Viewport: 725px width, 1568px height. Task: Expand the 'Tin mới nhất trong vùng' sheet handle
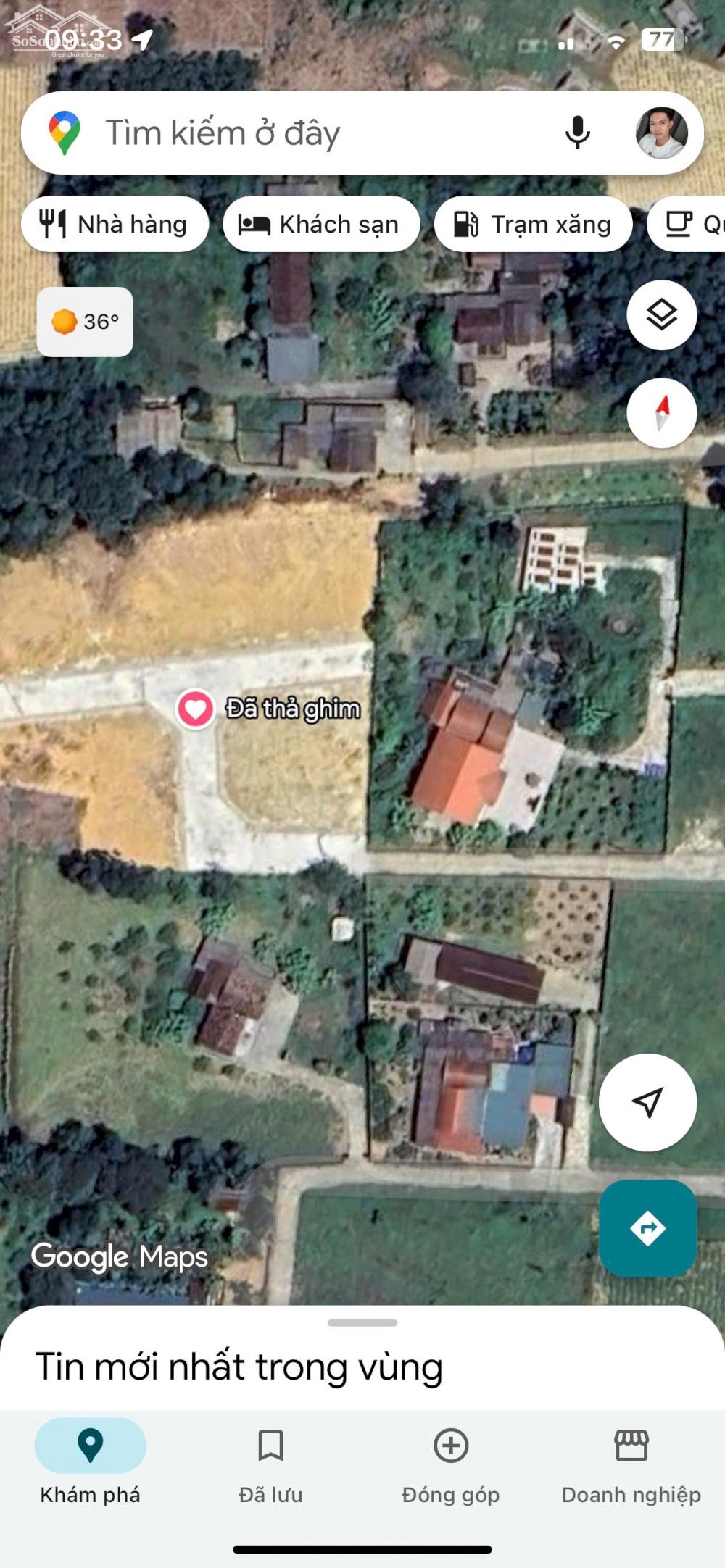click(362, 1323)
